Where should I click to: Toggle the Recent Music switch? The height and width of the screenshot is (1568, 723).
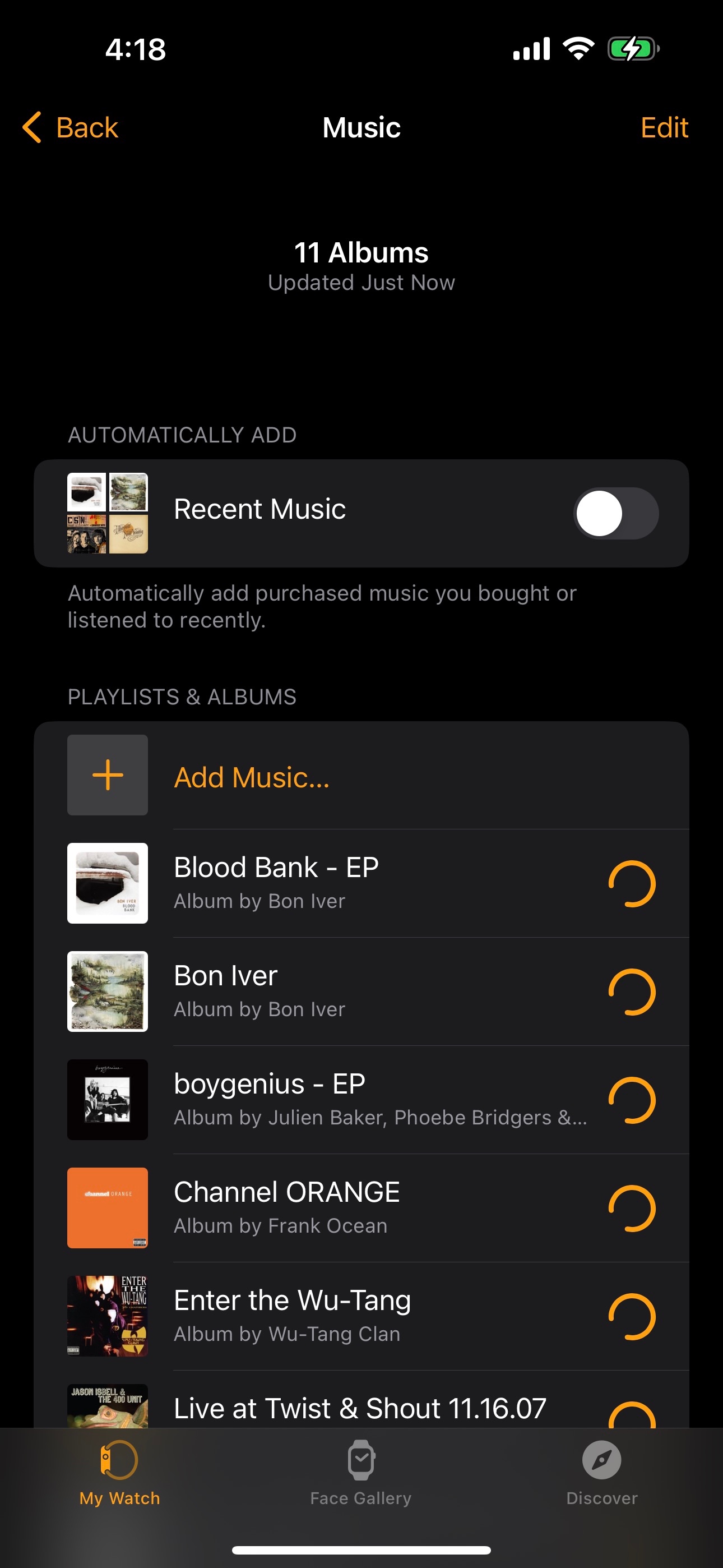[616, 513]
